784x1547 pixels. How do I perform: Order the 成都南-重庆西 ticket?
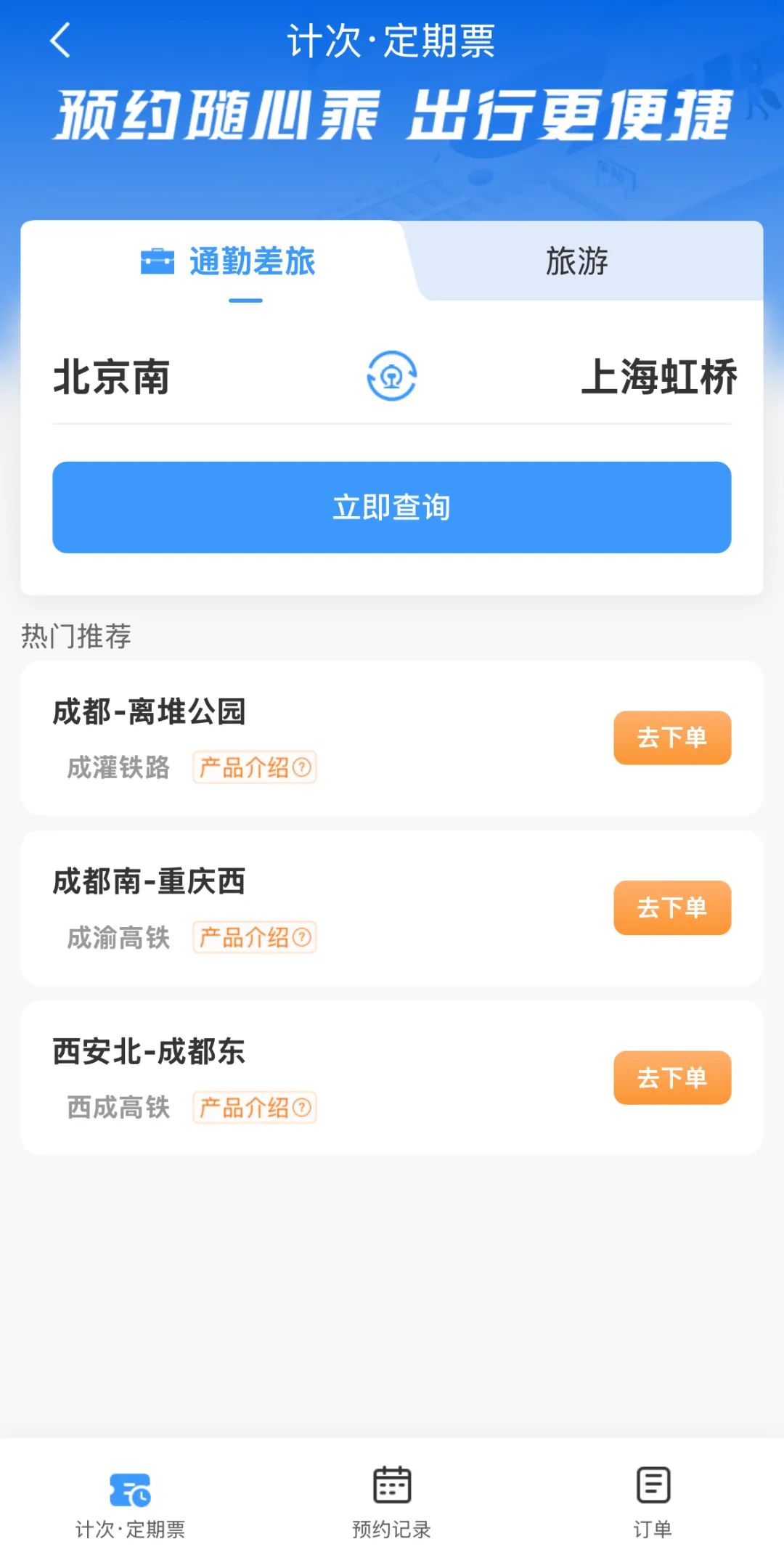tap(671, 907)
